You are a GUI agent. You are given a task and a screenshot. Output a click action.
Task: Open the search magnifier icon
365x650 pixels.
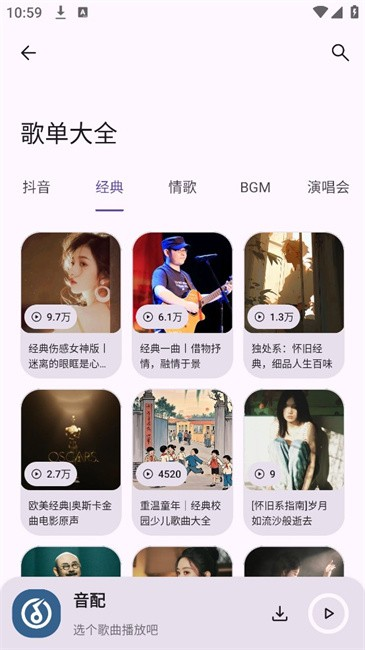[340, 53]
